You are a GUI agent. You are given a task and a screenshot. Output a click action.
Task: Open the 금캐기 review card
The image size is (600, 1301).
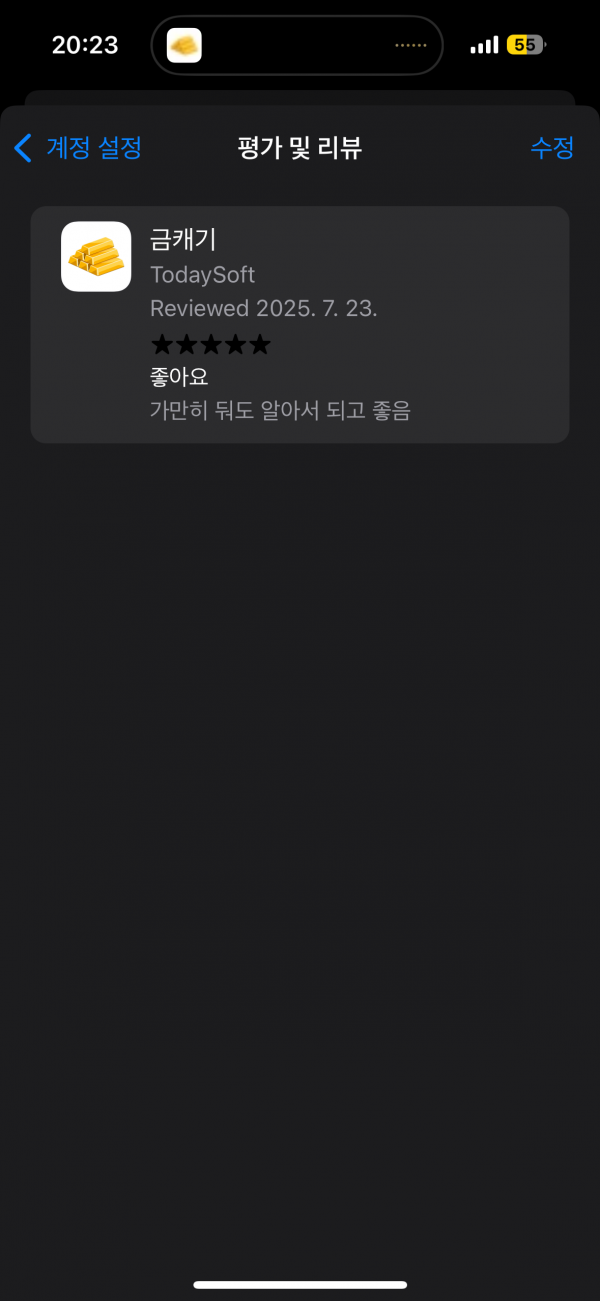coord(300,325)
